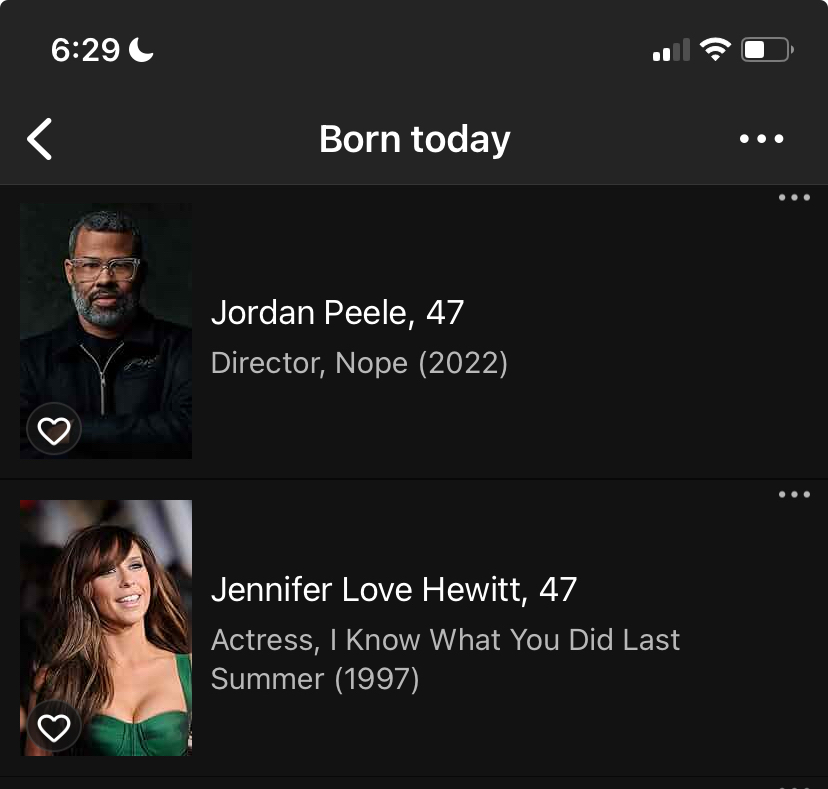Go back from Born today
Image resolution: width=828 pixels, height=789 pixels.
pyautogui.click(x=39, y=139)
